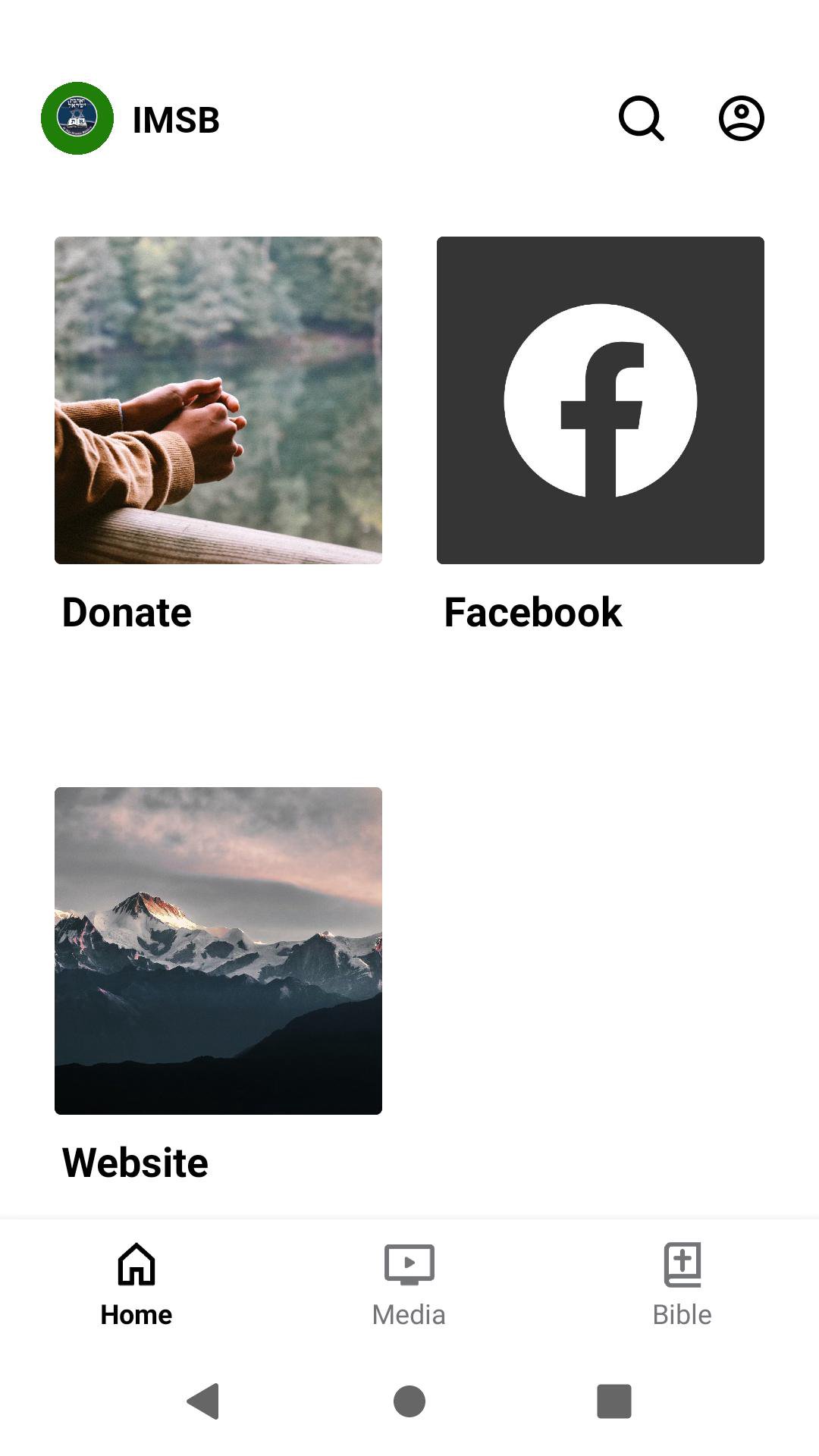Open the user profile icon
Image resolution: width=819 pixels, height=1456 pixels.
pos(741,118)
